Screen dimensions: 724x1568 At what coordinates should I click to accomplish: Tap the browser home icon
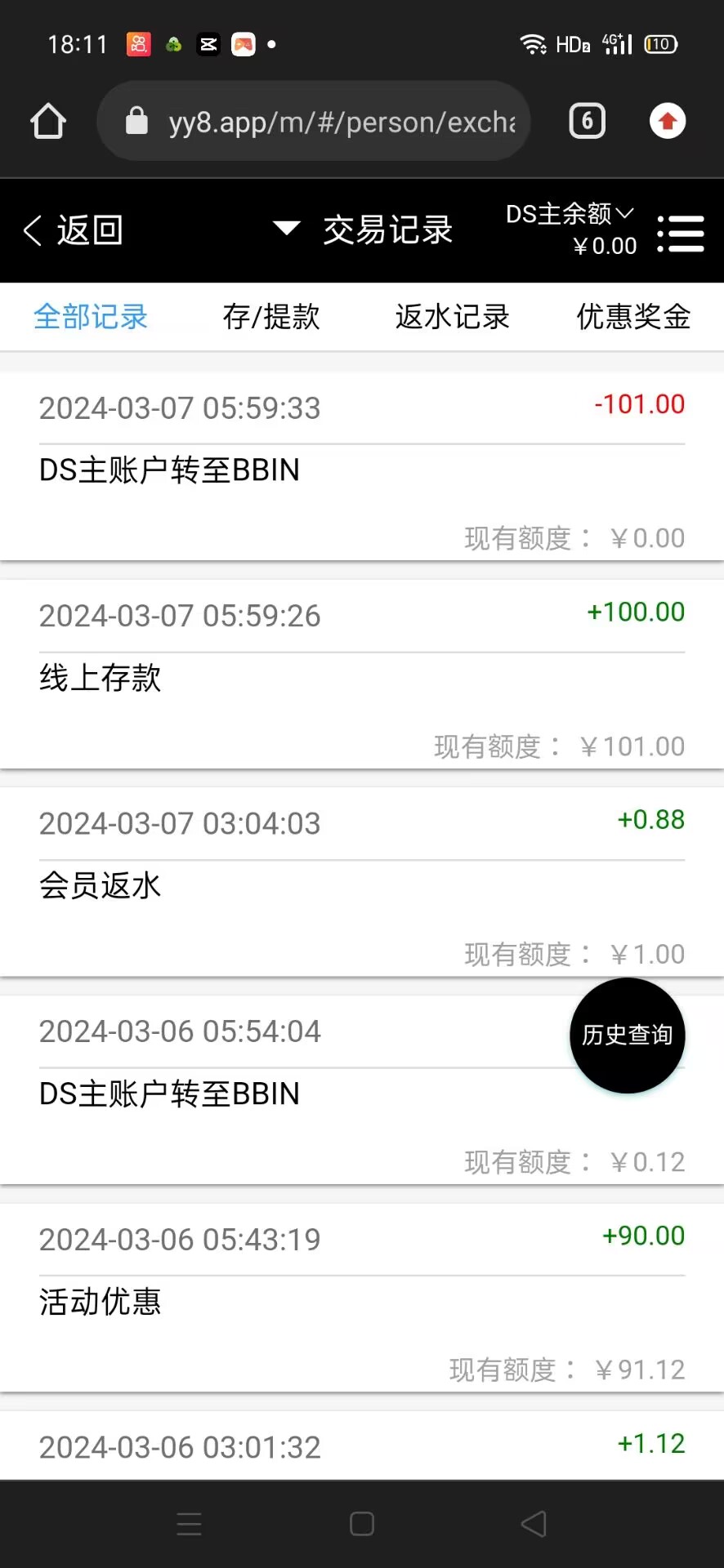[x=48, y=122]
